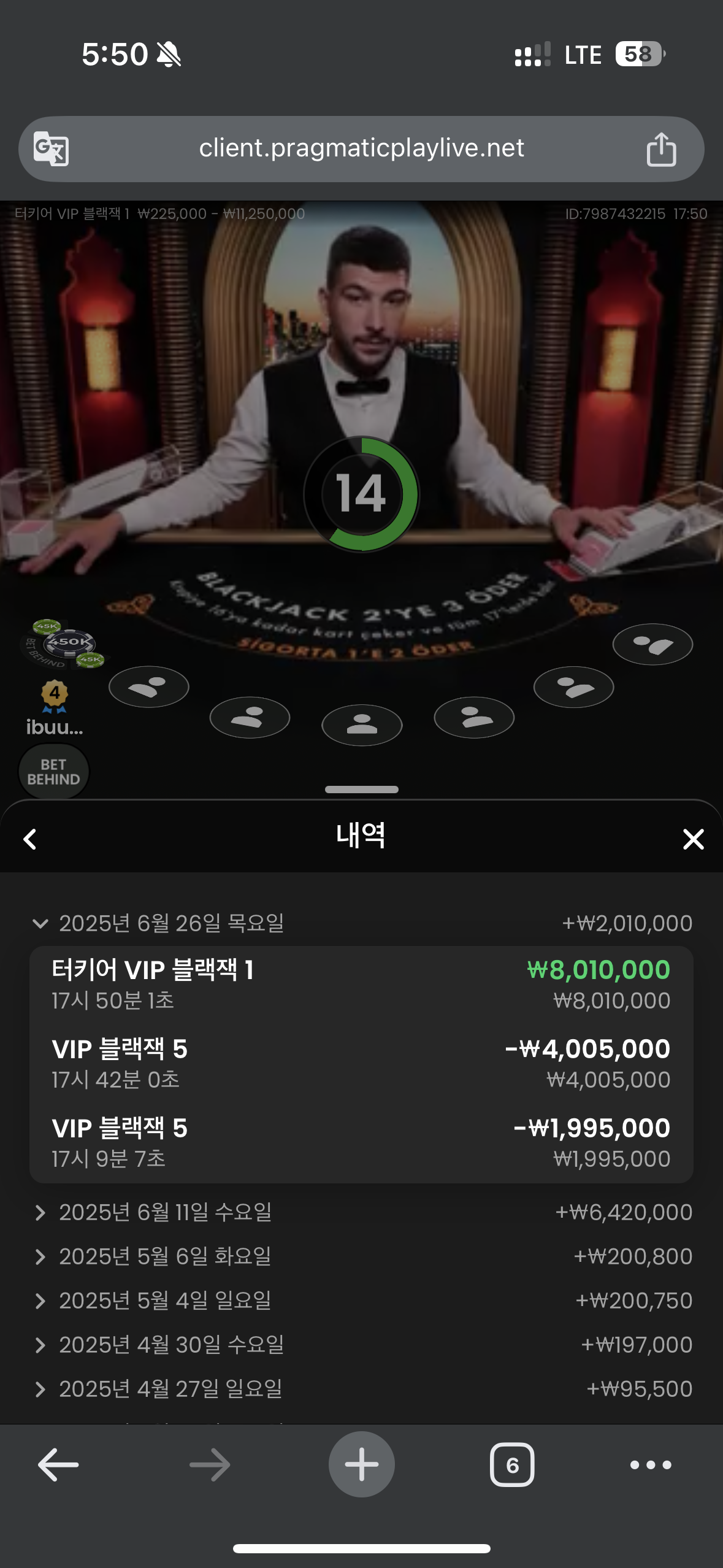This screenshot has height=1568, width=723.
Task: Open a new browser tab
Action: click(361, 1464)
